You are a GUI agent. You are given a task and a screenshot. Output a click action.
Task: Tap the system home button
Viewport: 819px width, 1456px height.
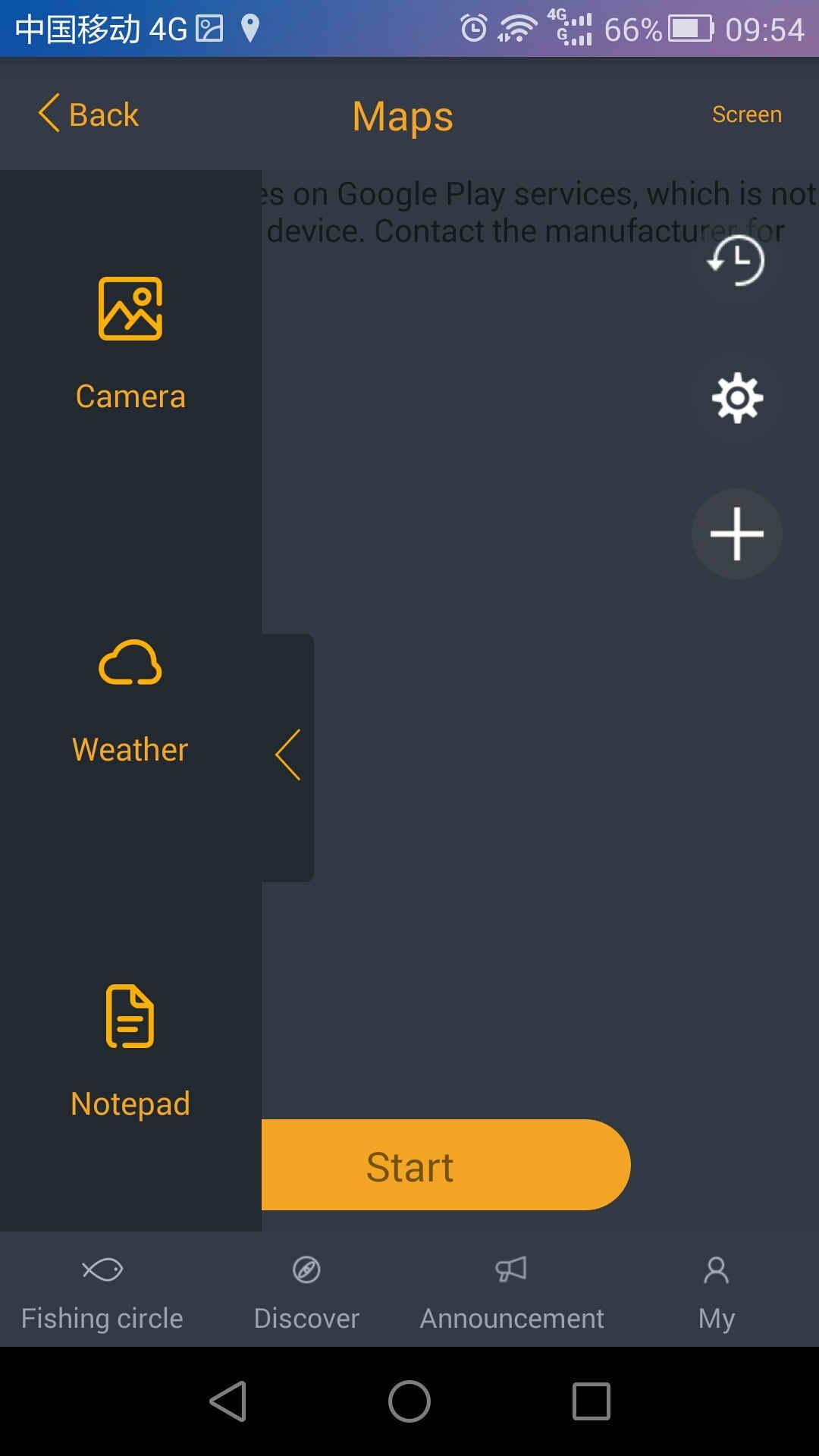click(409, 1401)
